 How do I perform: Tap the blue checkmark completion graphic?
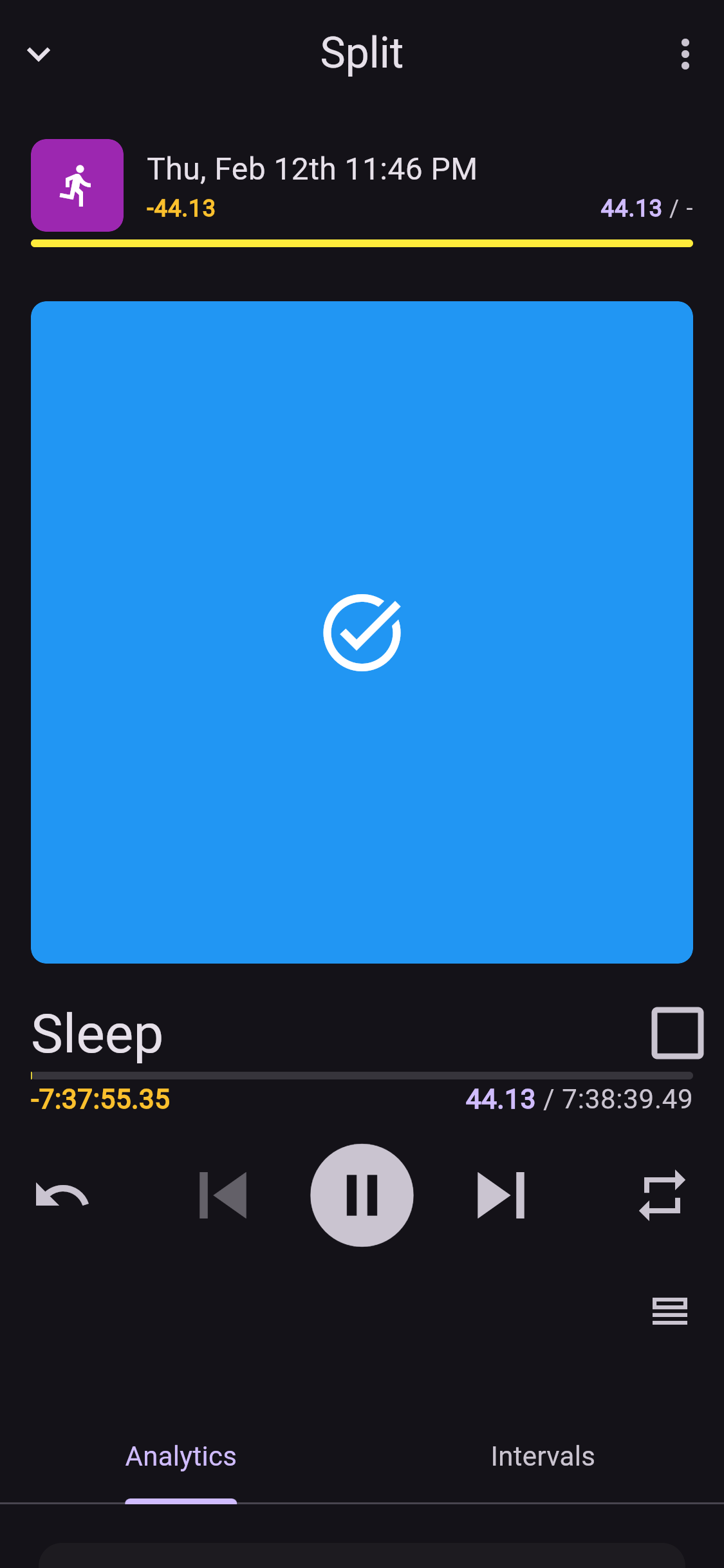(362, 633)
